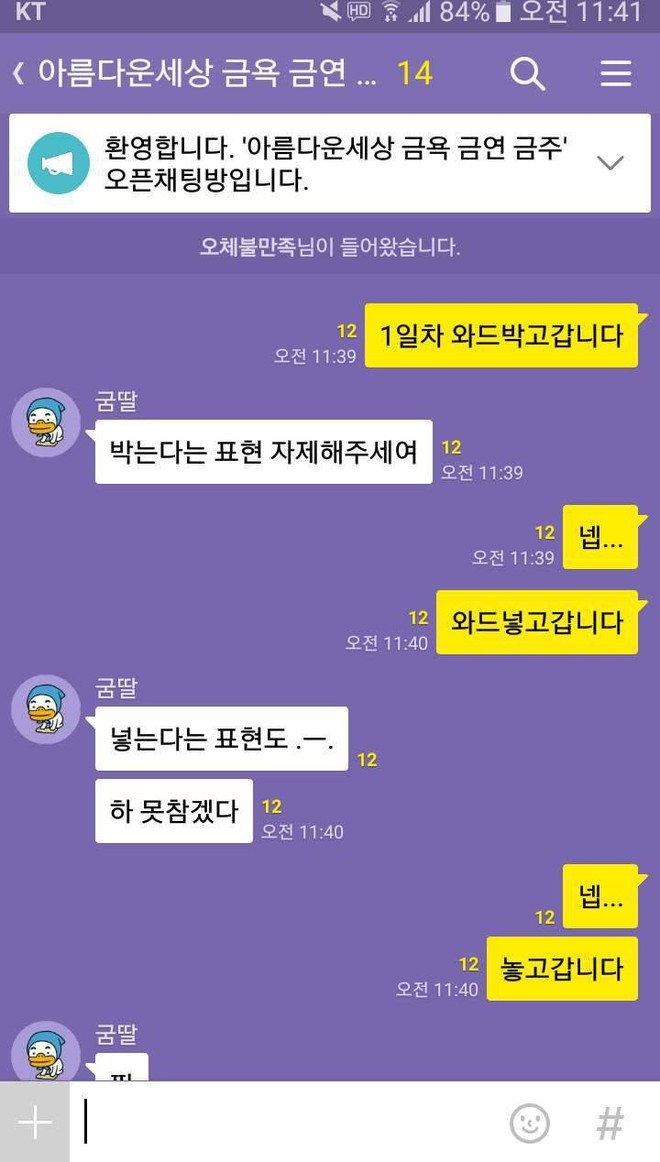Go back from the open chat room
This screenshot has height=1162, width=660.
coord(19,73)
